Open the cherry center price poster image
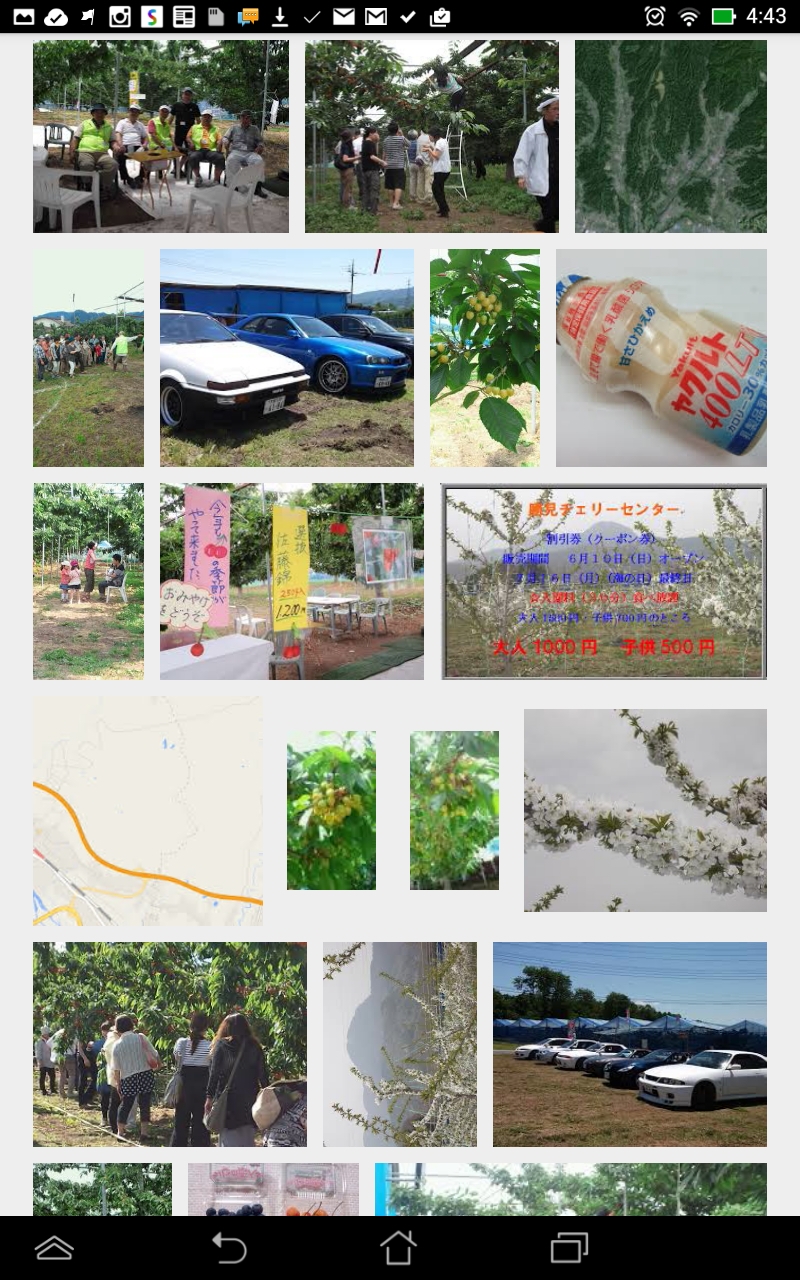800x1280 pixels. point(604,581)
